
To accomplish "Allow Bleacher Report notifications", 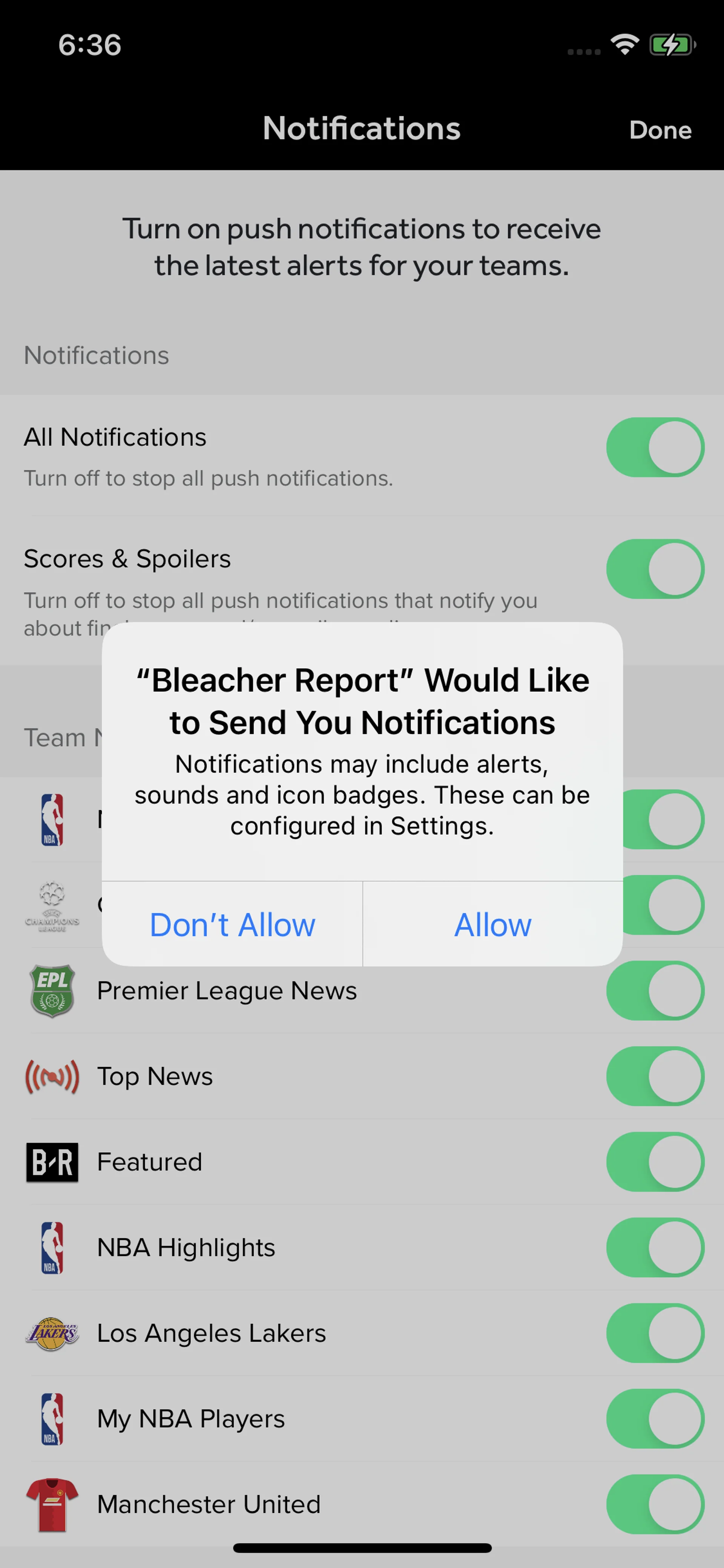I will coord(492,925).
